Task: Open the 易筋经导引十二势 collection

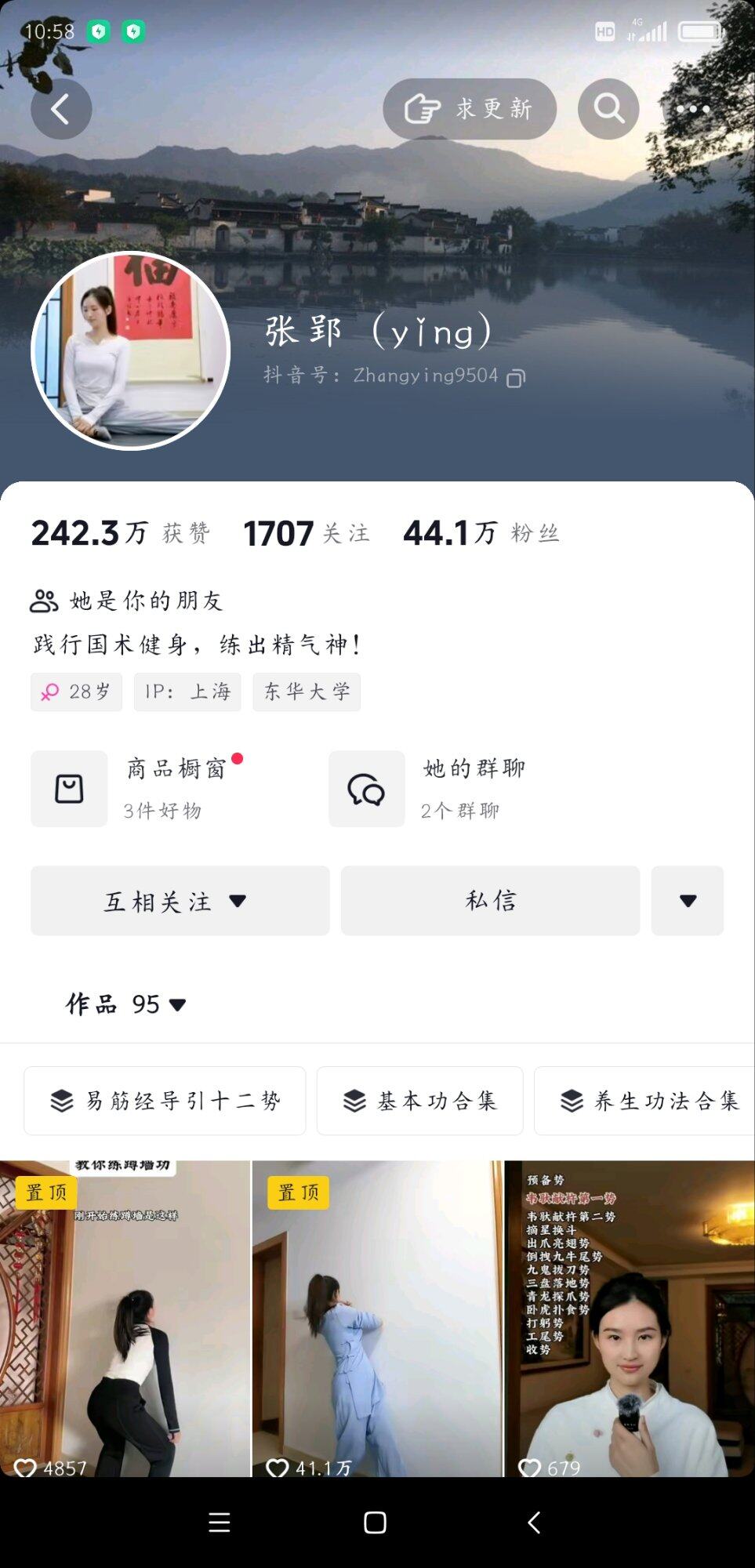Action: click(165, 1101)
